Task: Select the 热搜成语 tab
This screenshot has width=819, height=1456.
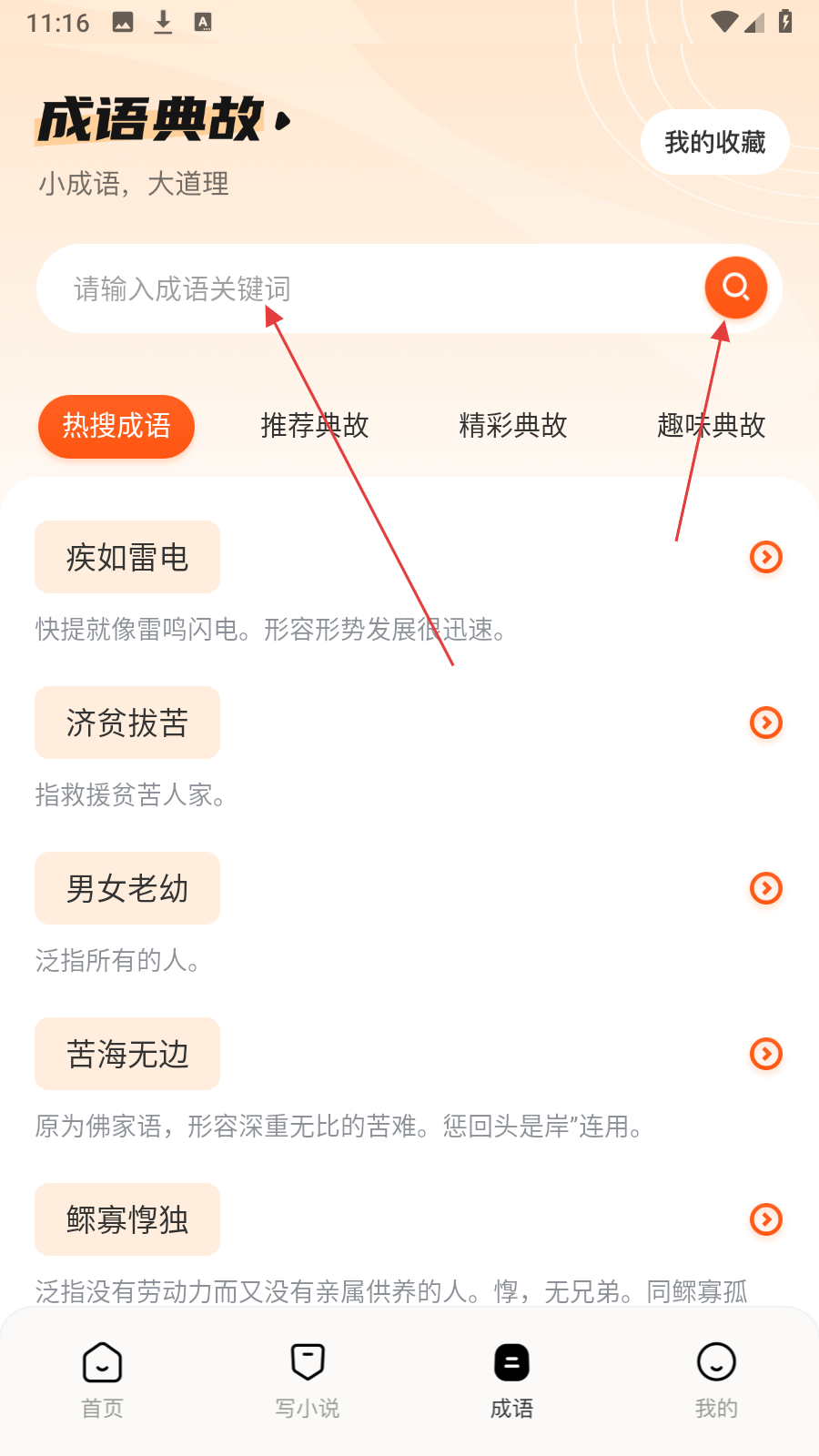Action: pyautogui.click(x=116, y=426)
